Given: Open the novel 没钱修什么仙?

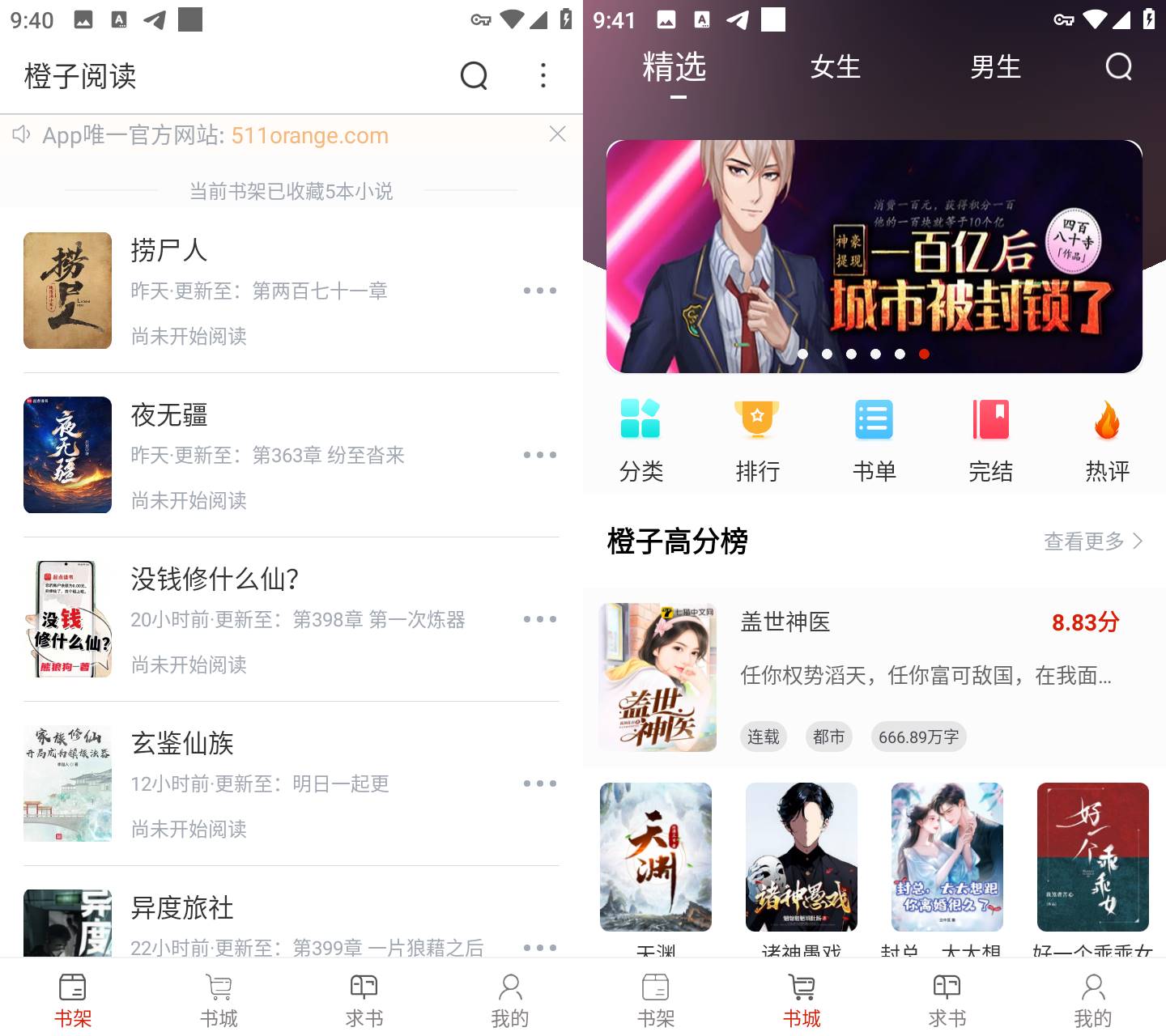Looking at the screenshot, I should [x=215, y=579].
